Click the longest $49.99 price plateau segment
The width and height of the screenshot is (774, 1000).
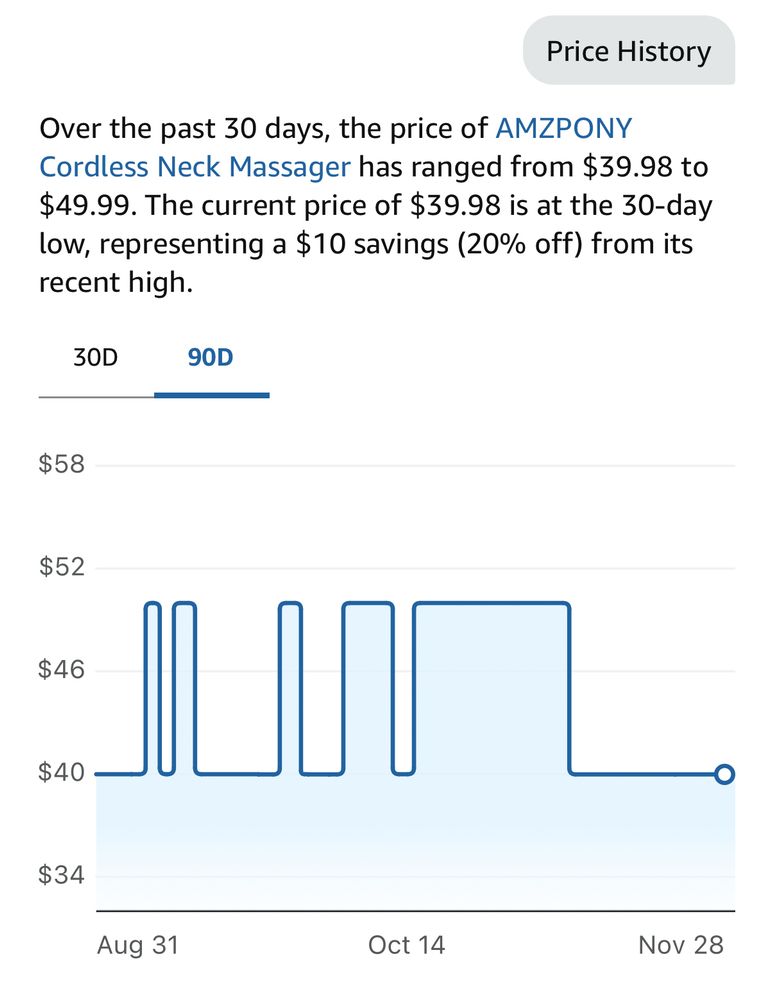[x=490, y=602]
